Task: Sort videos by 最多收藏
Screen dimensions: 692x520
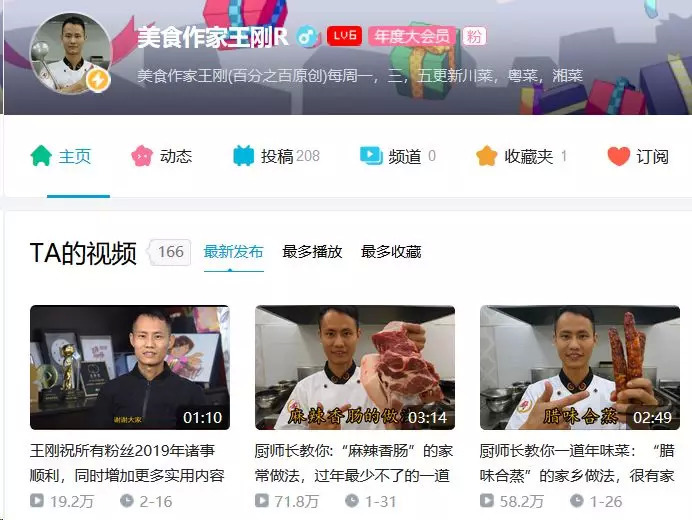Action: coord(391,252)
